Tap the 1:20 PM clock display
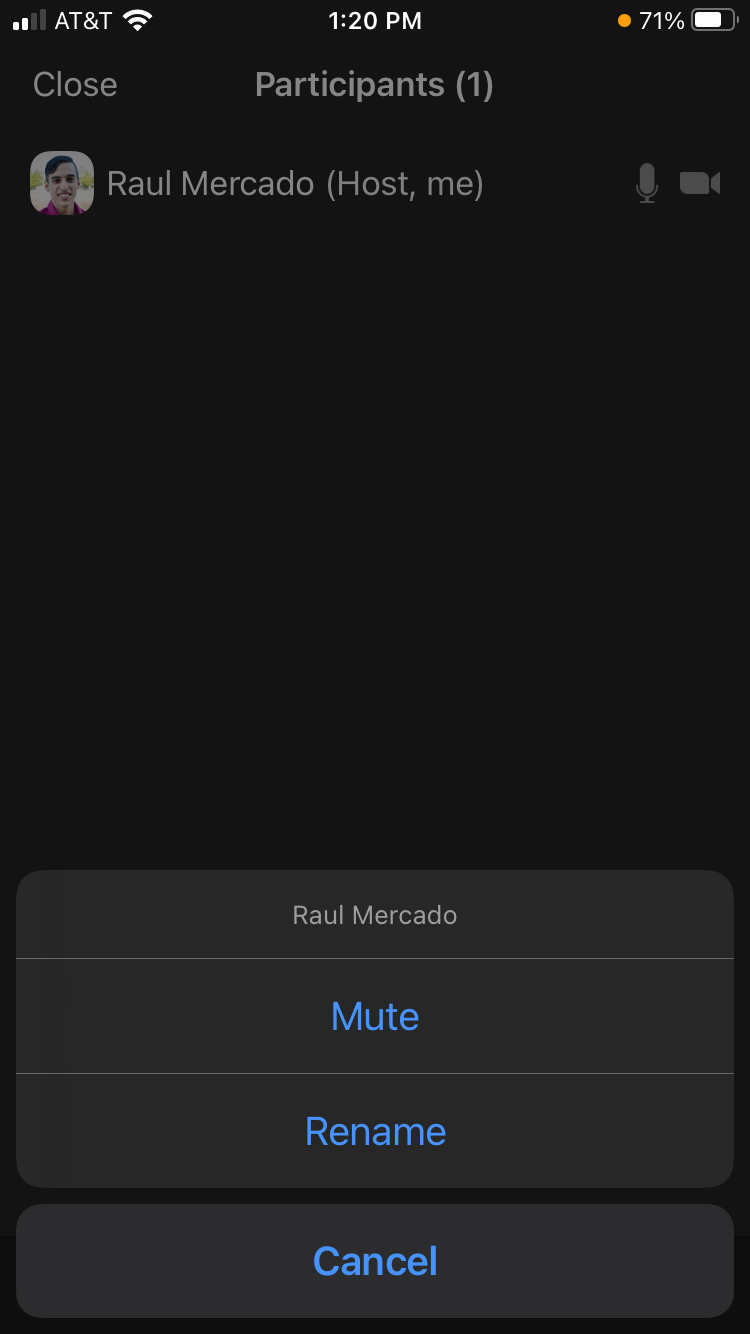This screenshot has height=1334, width=750. tap(375, 20)
